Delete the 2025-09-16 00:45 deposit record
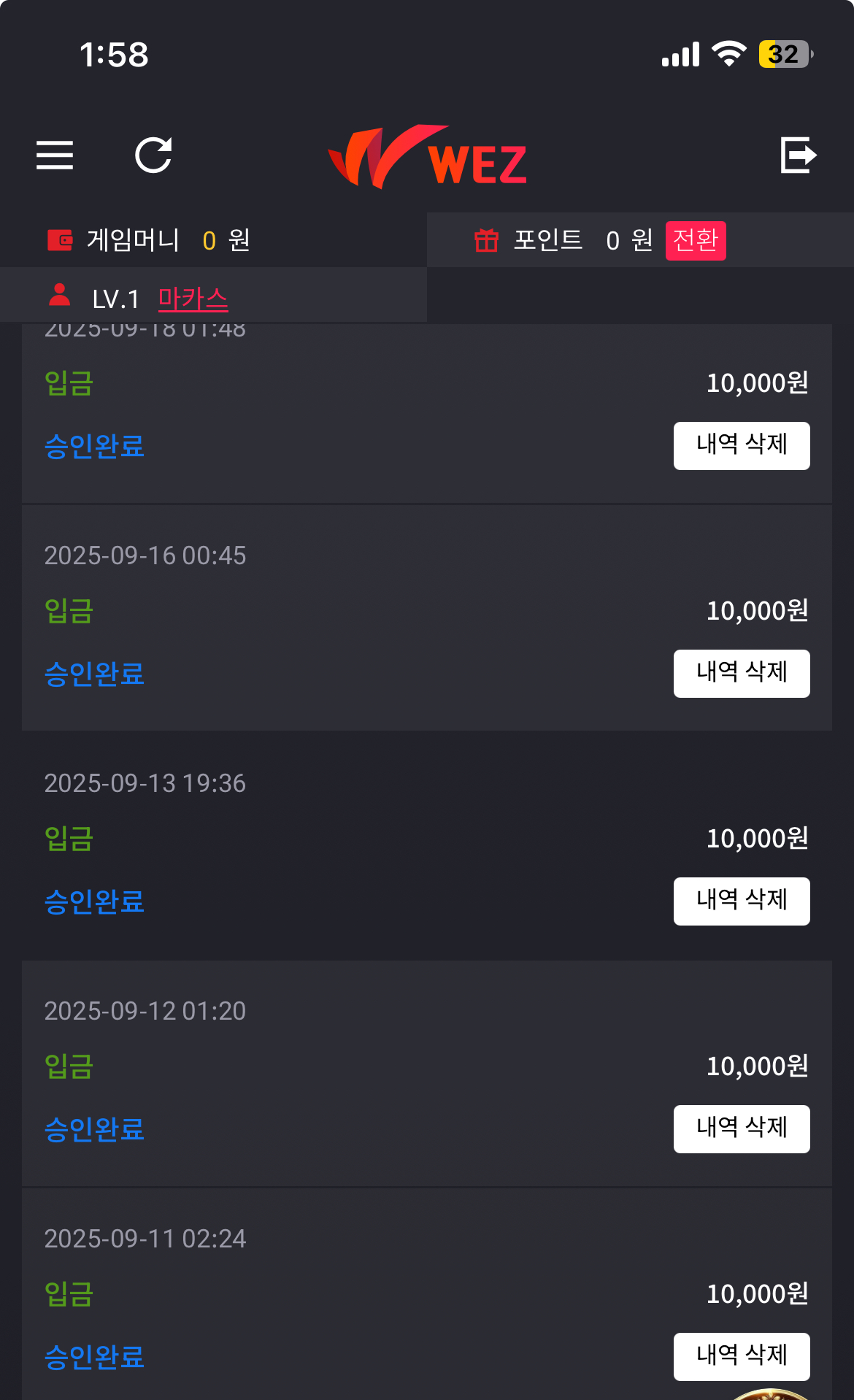This screenshot has height=1400, width=854. 741,673
